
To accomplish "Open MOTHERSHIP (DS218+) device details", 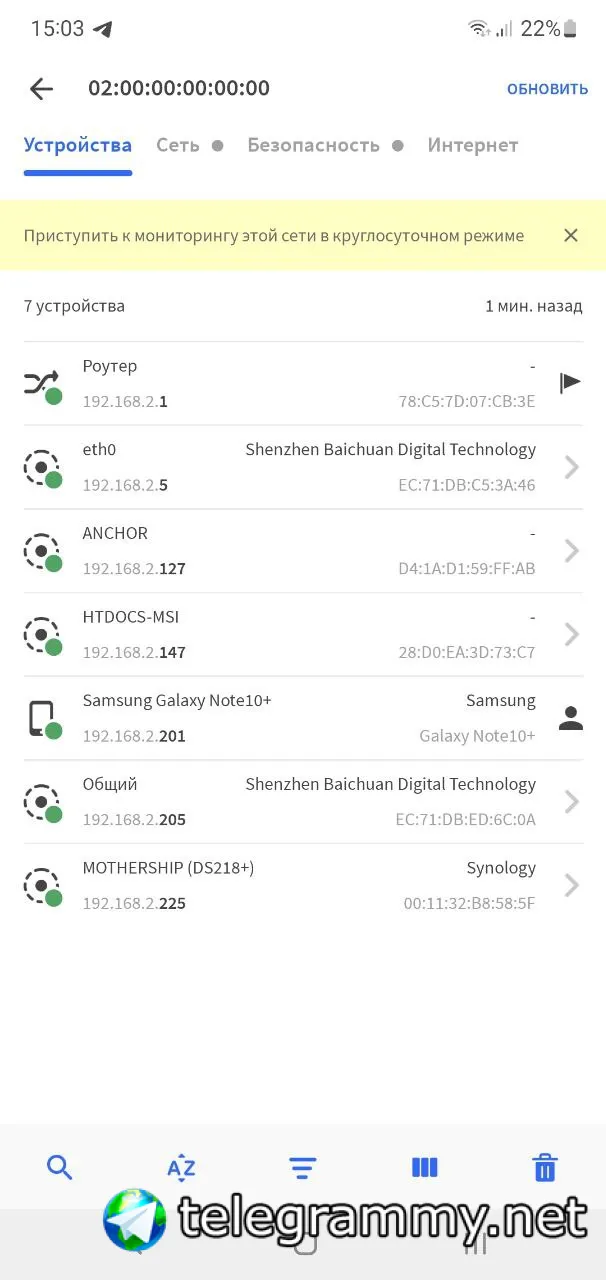I will click(x=300, y=886).
